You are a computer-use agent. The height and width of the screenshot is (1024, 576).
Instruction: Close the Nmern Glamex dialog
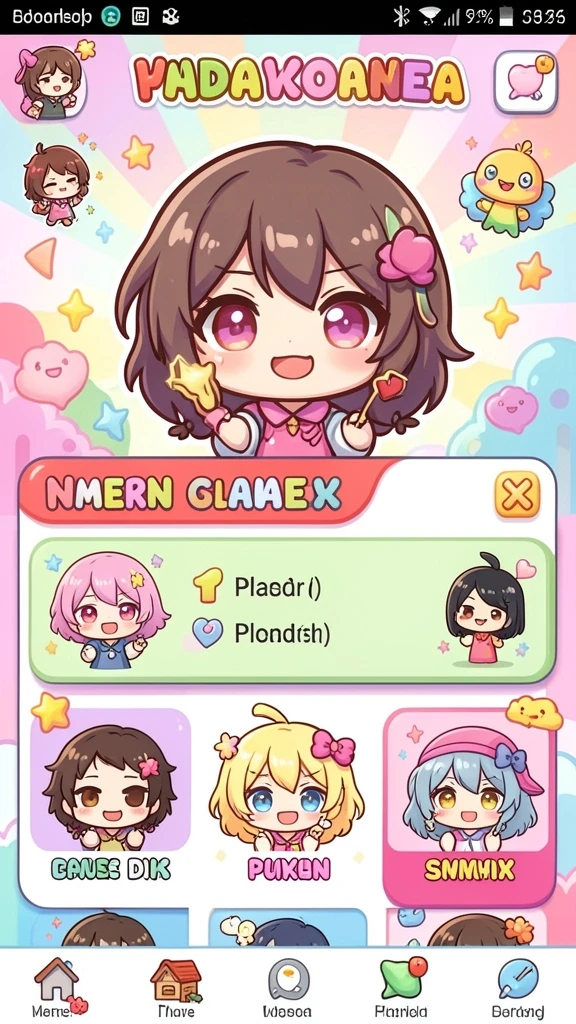click(x=517, y=494)
